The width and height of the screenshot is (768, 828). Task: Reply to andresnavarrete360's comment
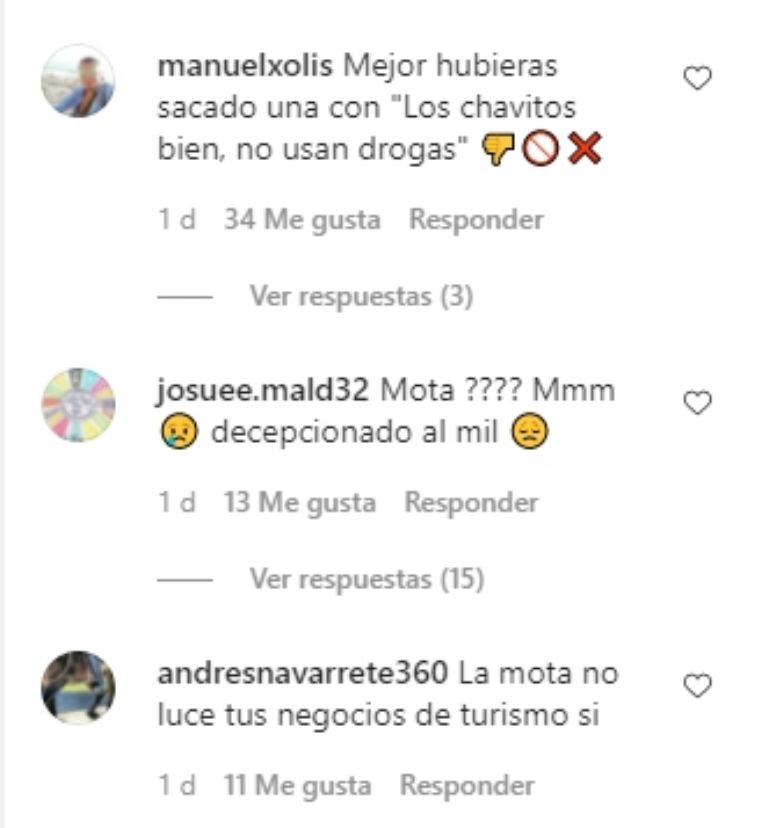coord(467,786)
